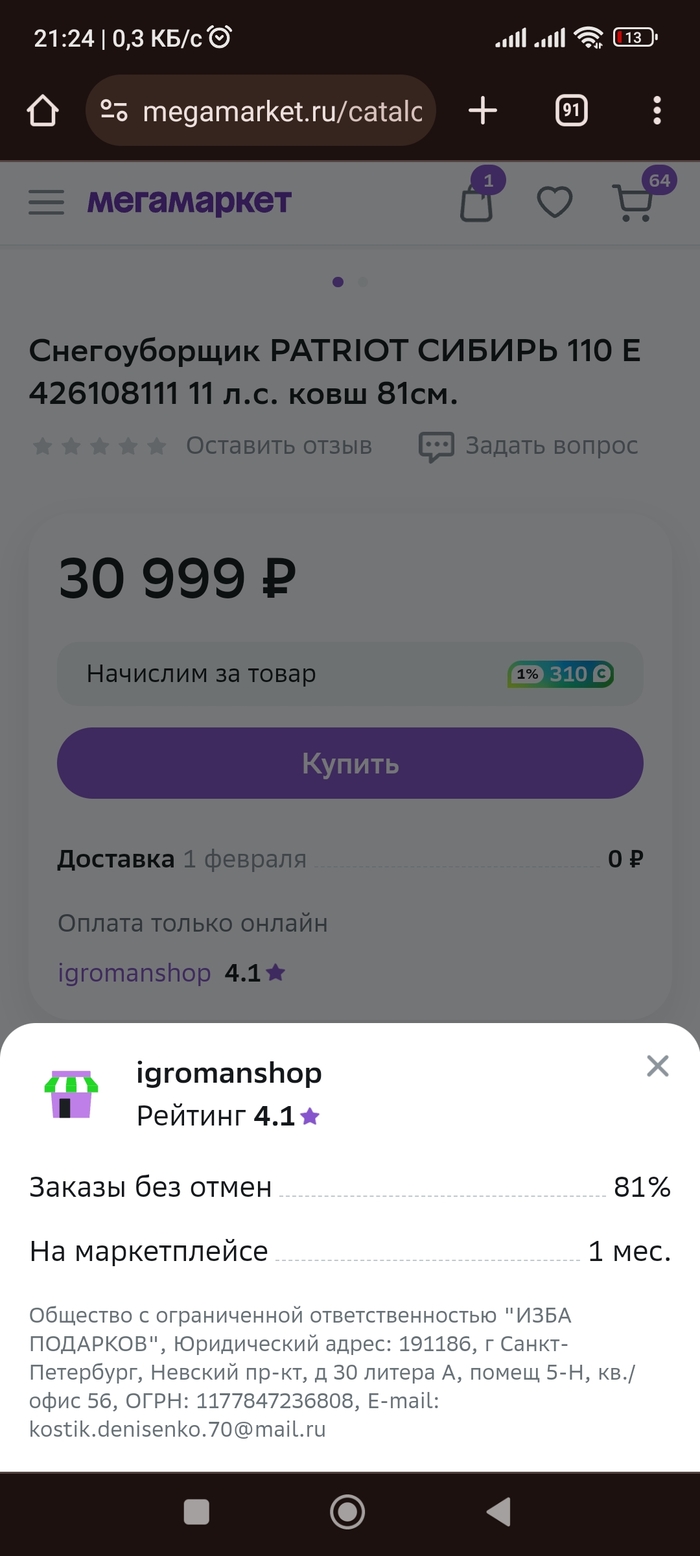Open the igromanshop seller link
Screen dimensions: 700x1556
coord(134,972)
